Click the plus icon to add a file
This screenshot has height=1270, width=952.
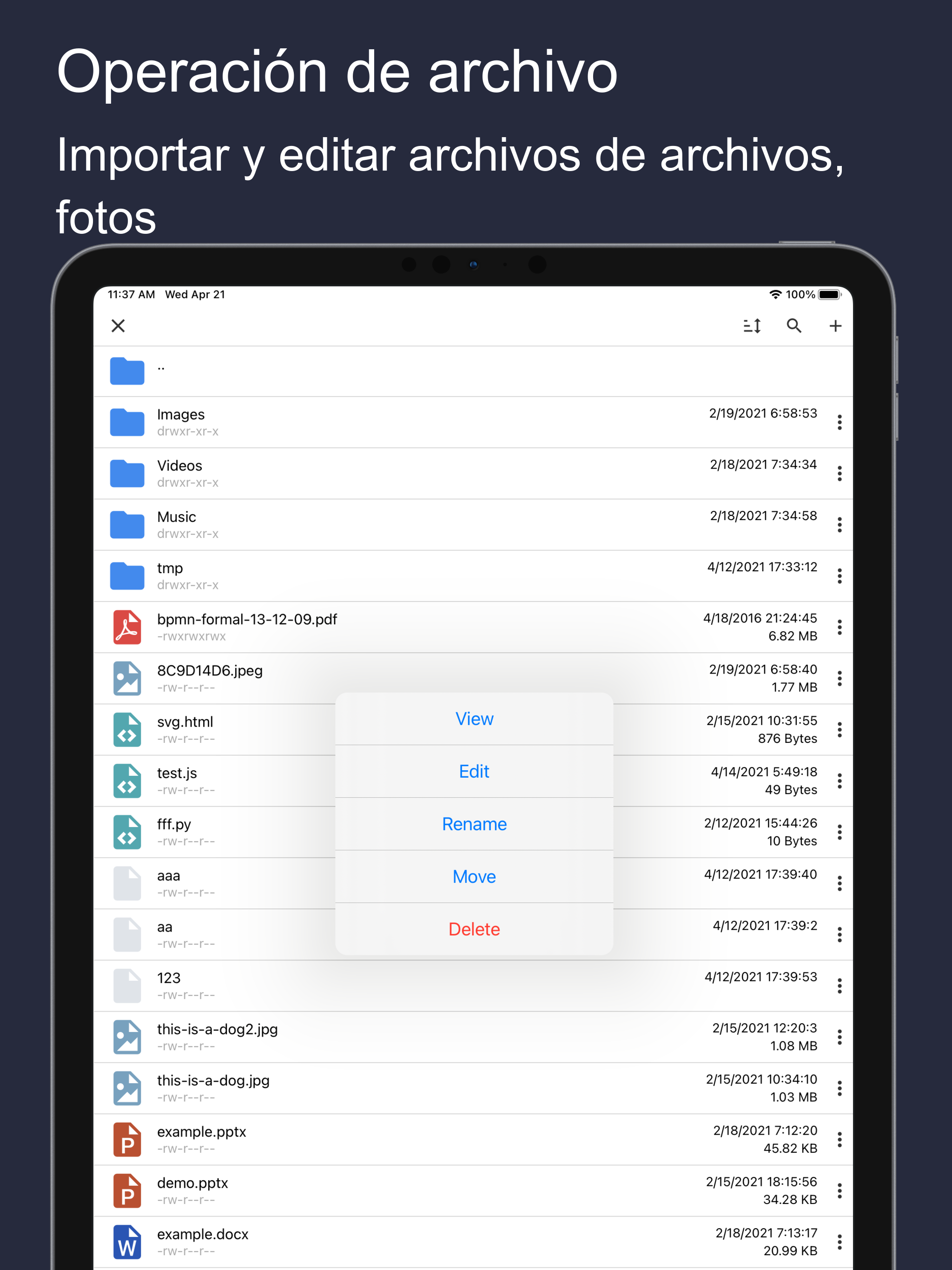click(835, 325)
